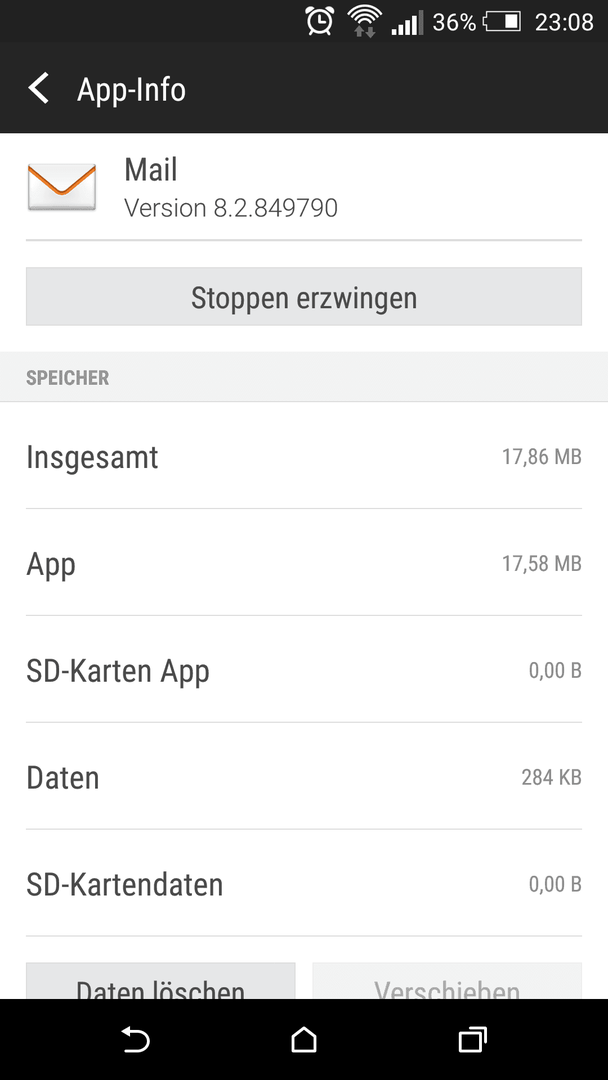Open the recent apps overview

472,1039
